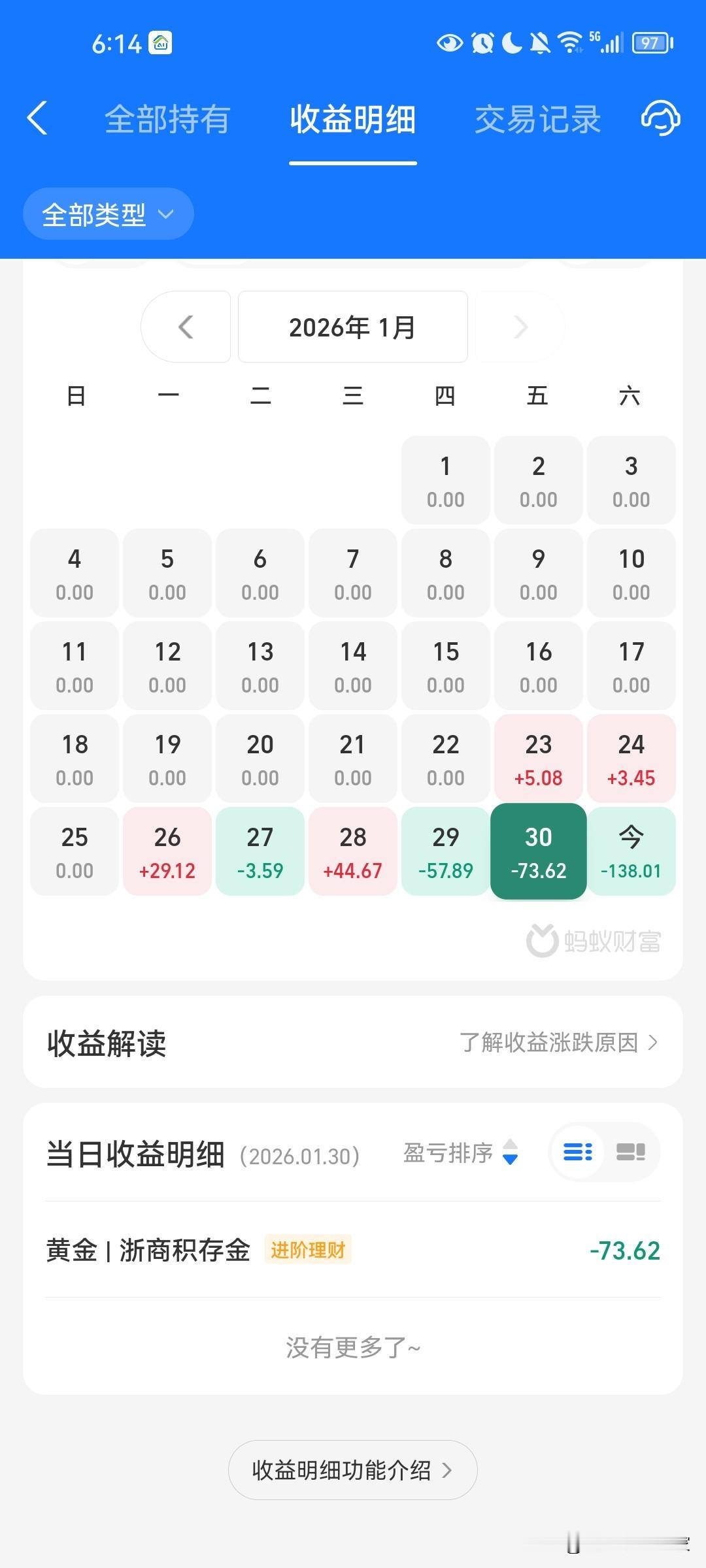Expand 收益明细功能介绍 section
Image resolution: width=706 pixels, height=1568 pixels.
point(353,1469)
